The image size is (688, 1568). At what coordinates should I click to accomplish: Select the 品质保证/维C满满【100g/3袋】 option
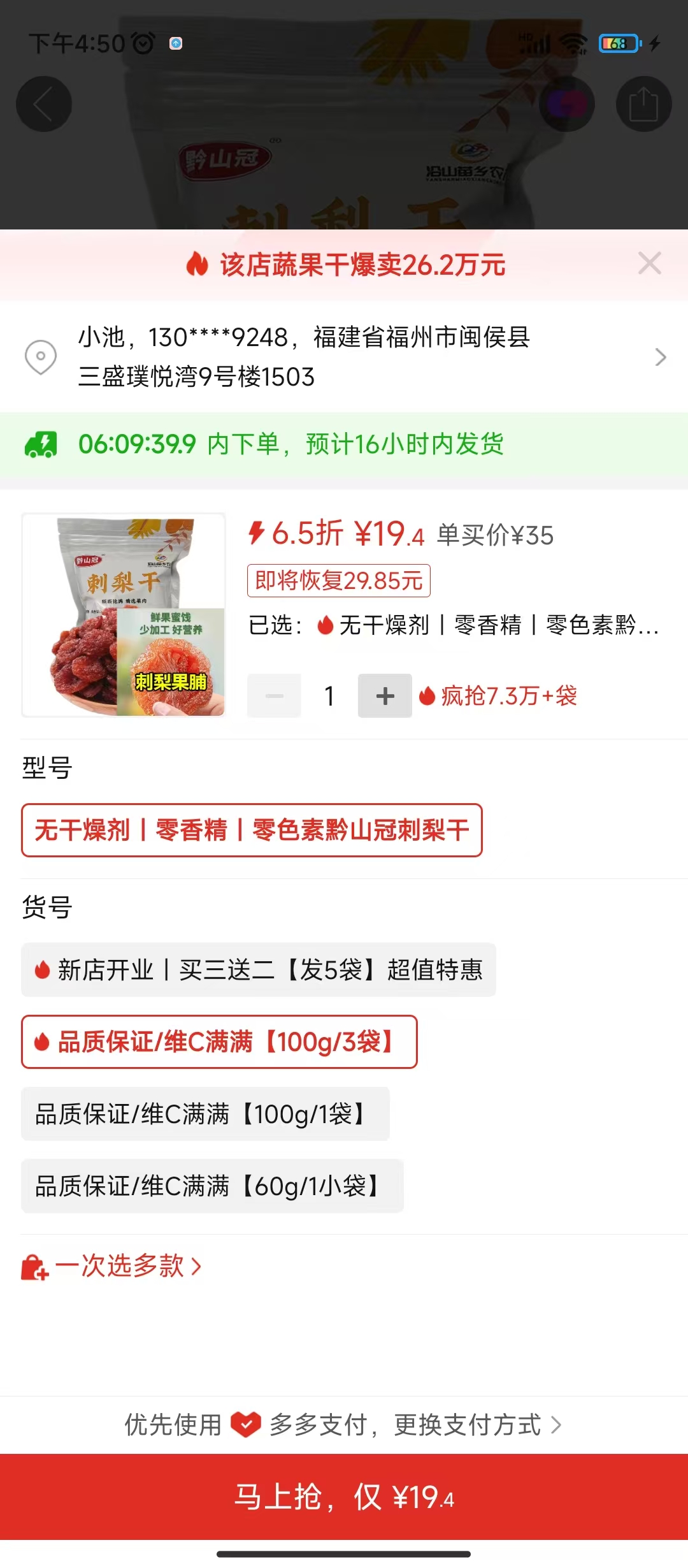[x=219, y=1042]
